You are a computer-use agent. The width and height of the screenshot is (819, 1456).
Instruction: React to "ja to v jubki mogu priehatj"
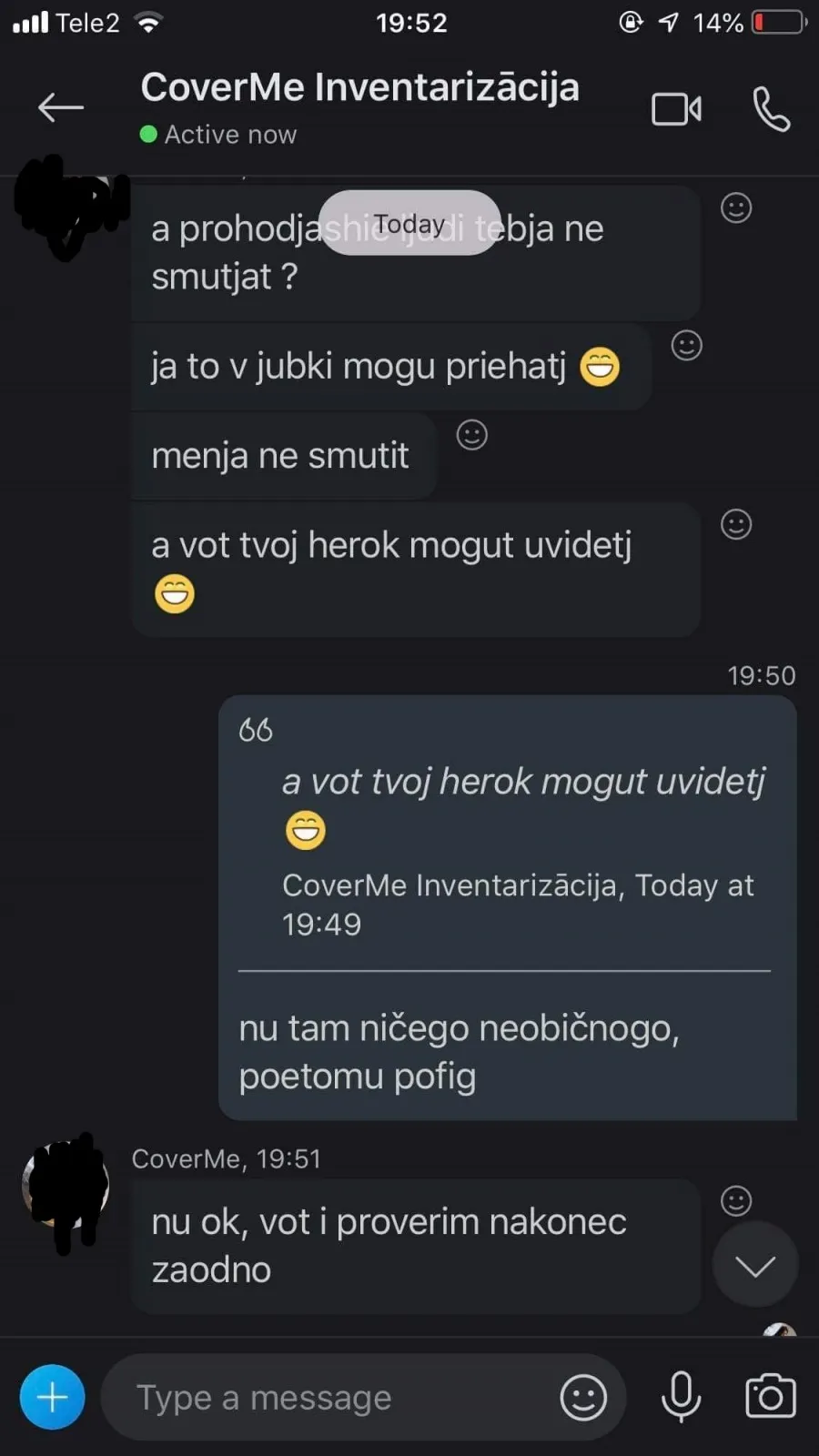tap(686, 346)
